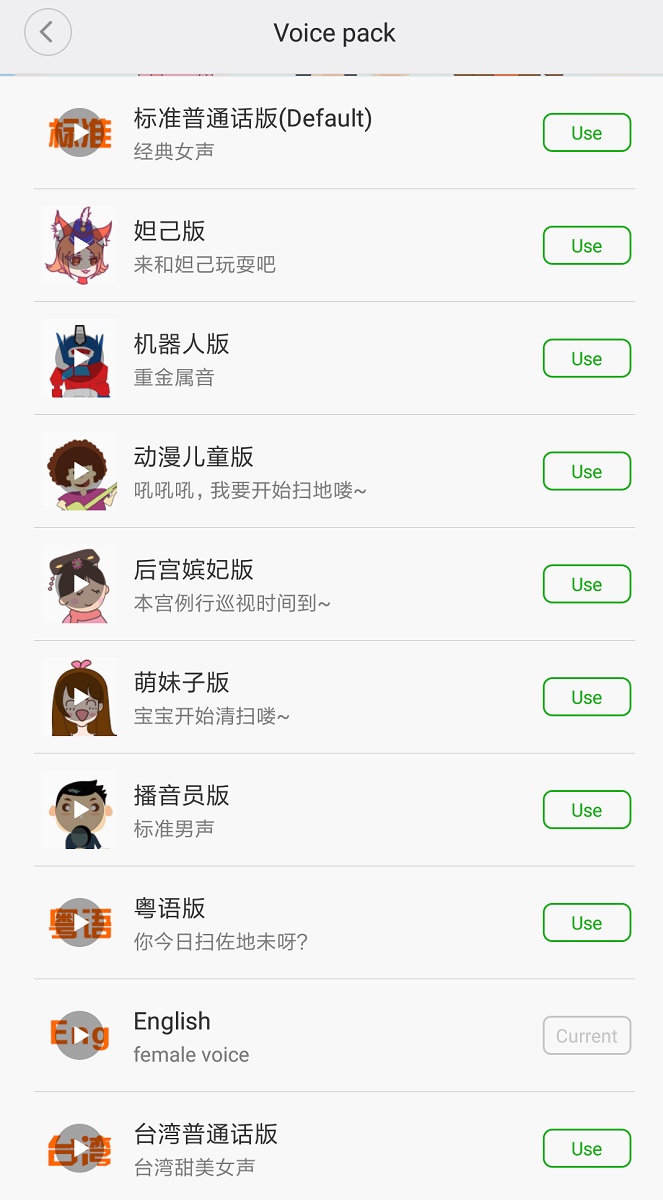Use the 标准普通话版 default voice pack

pos(587,133)
